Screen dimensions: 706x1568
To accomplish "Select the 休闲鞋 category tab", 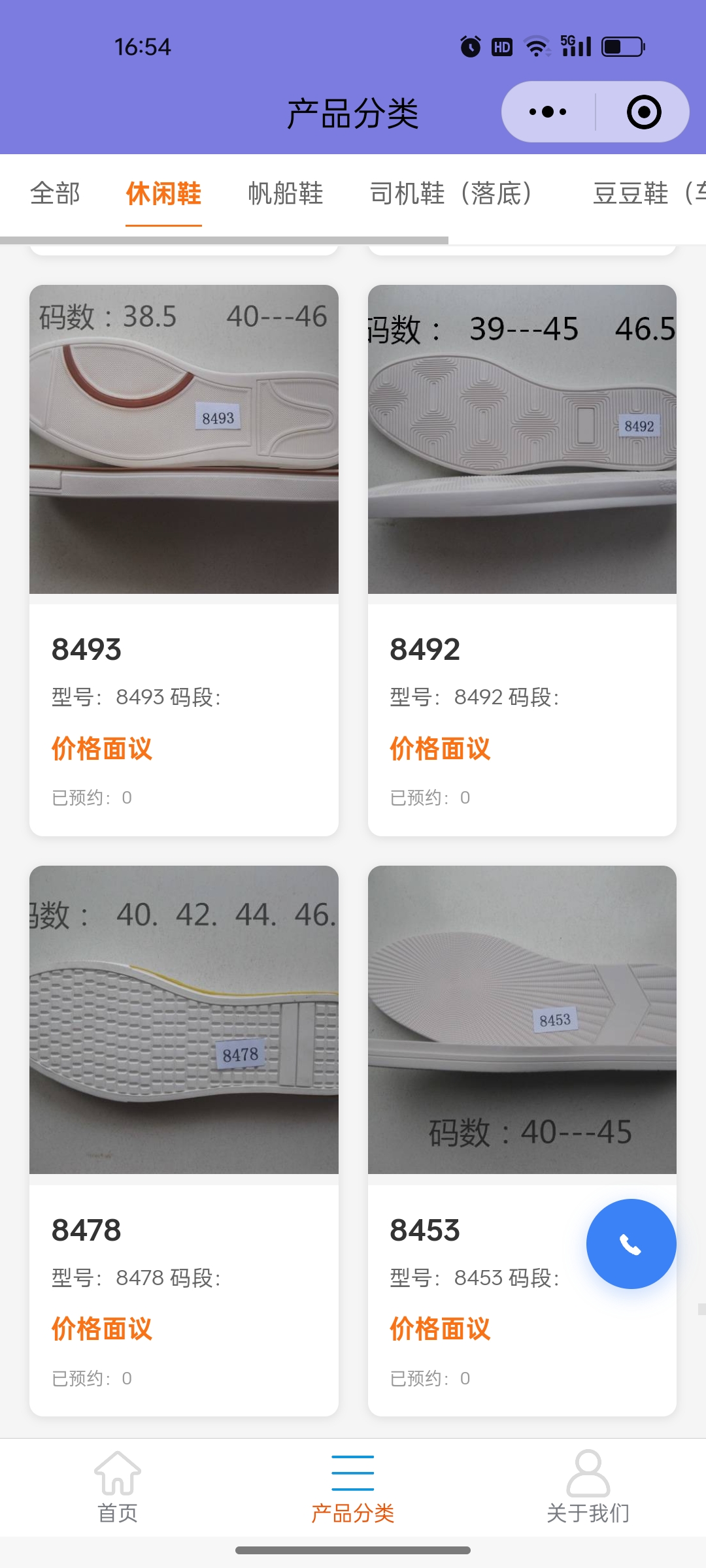I will tap(163, 193).
